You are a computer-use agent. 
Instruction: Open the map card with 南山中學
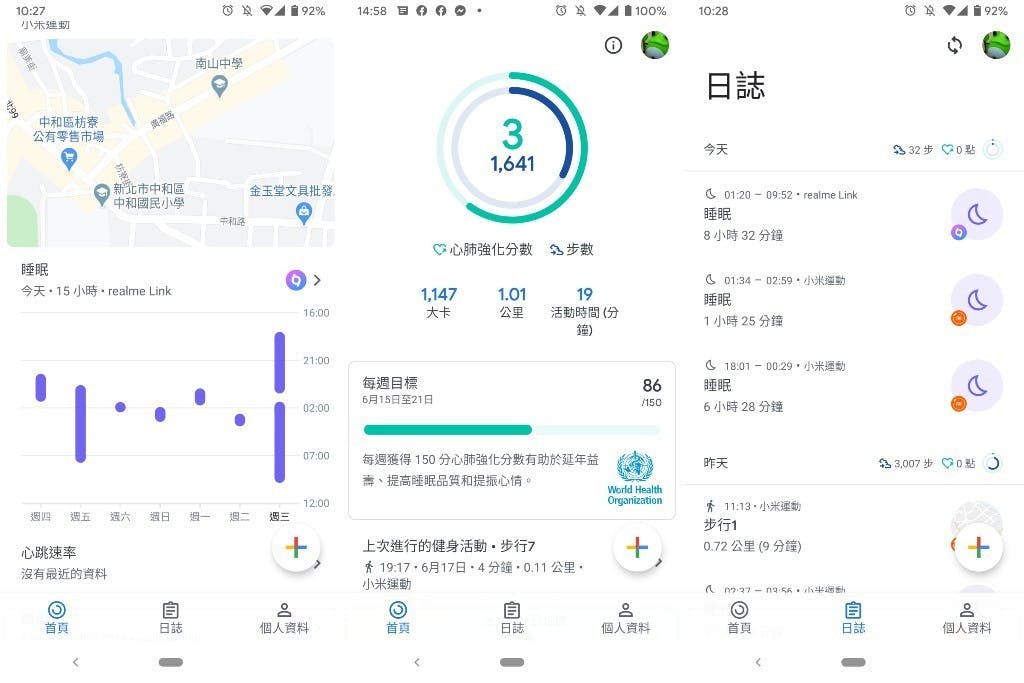pos(170,142)
